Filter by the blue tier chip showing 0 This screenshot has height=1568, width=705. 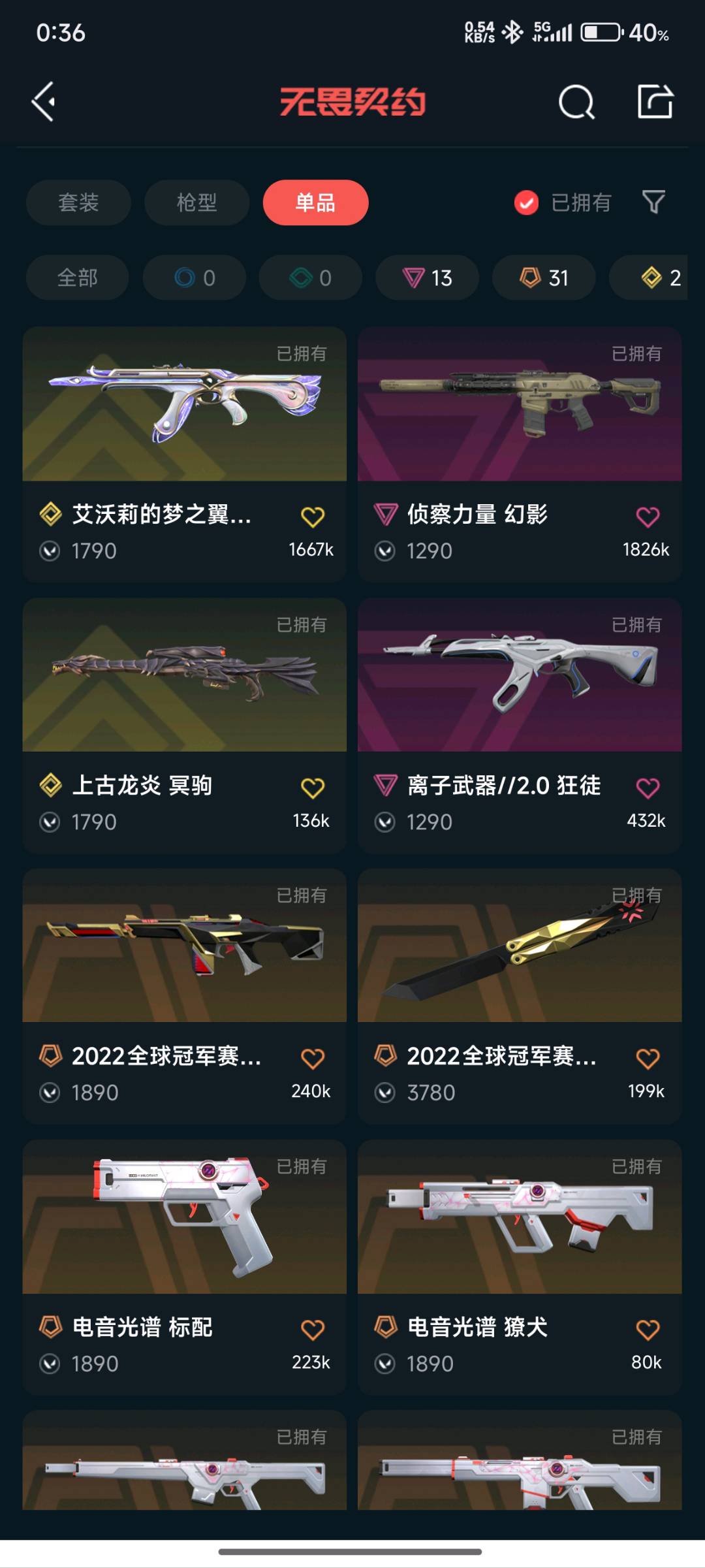195,278
